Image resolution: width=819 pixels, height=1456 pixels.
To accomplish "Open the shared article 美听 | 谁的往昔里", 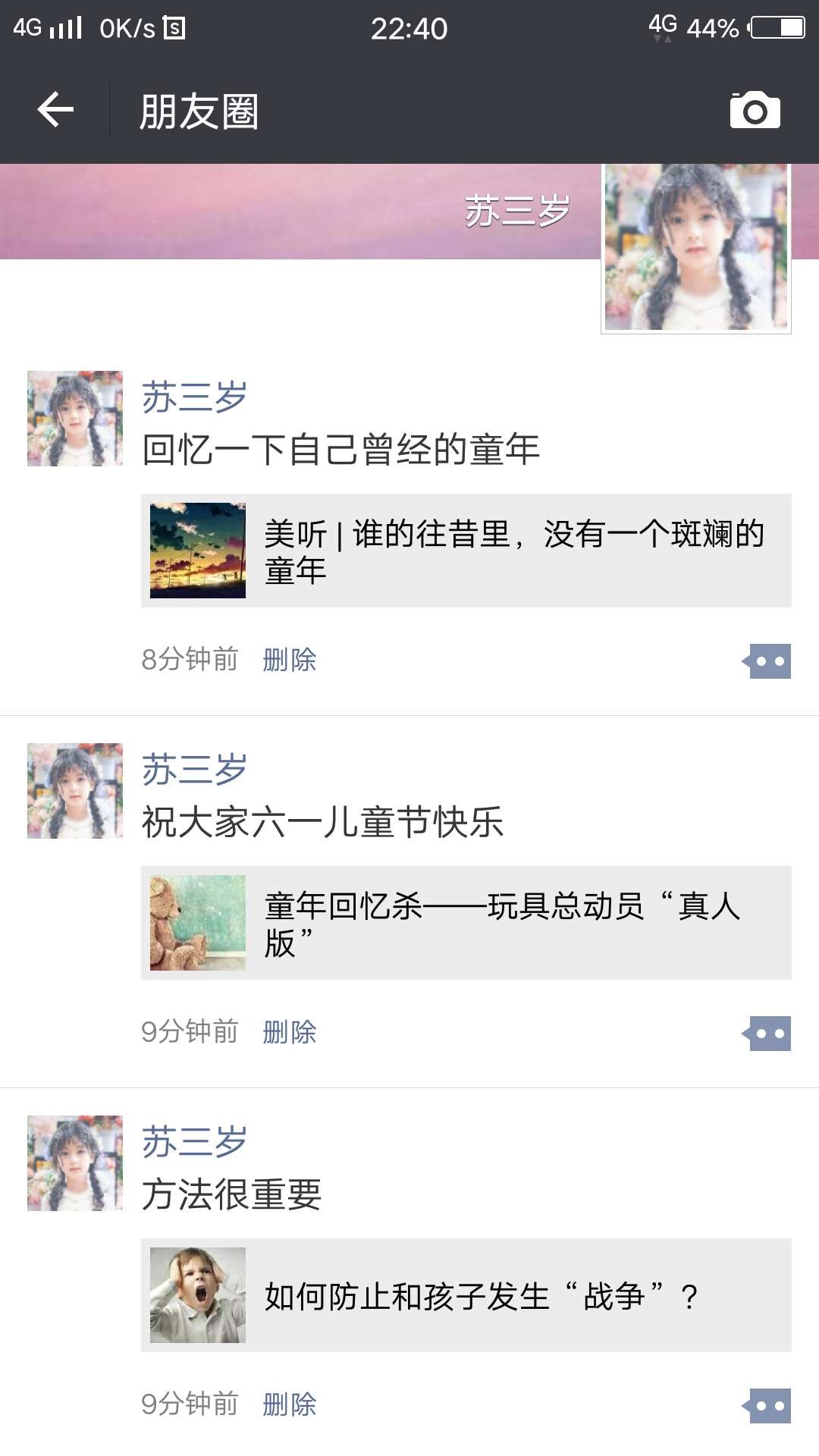I will tap(466, 551).
